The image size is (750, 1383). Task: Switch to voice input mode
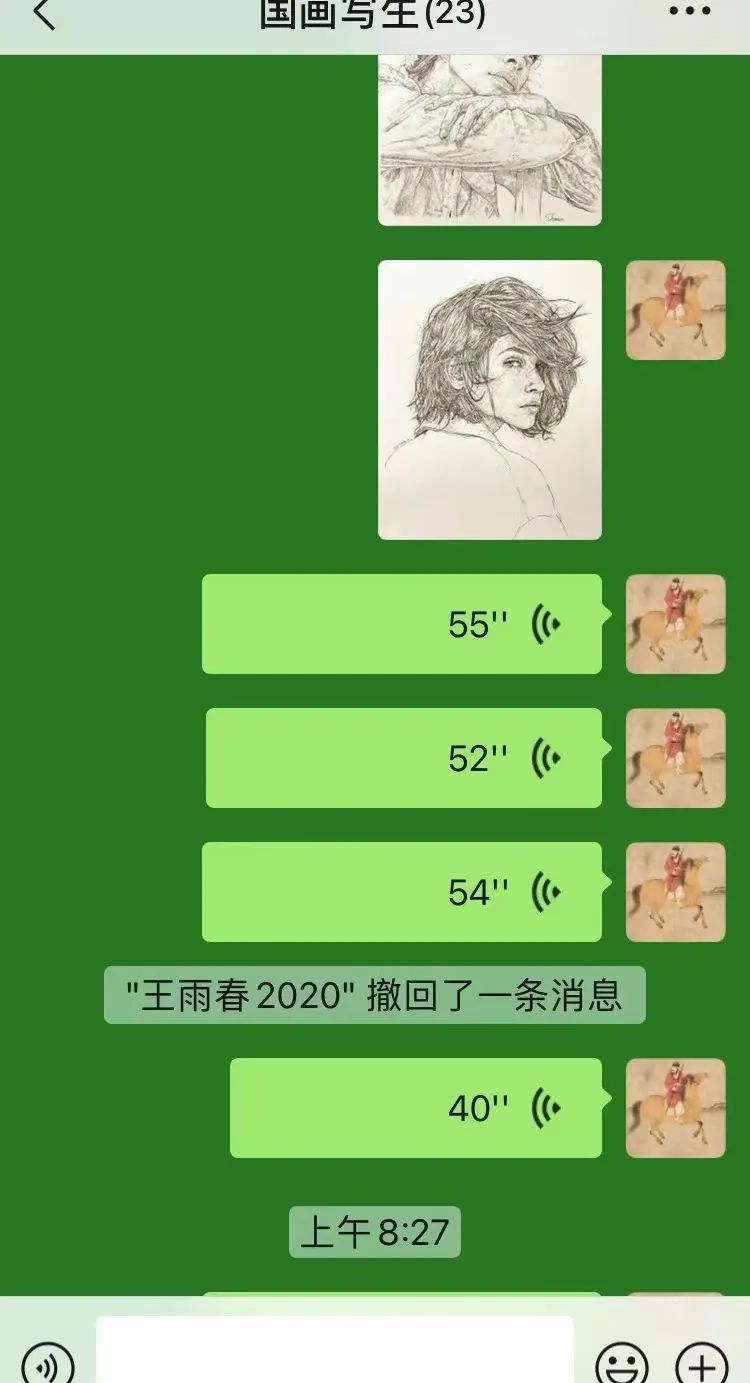point(48,1362)
